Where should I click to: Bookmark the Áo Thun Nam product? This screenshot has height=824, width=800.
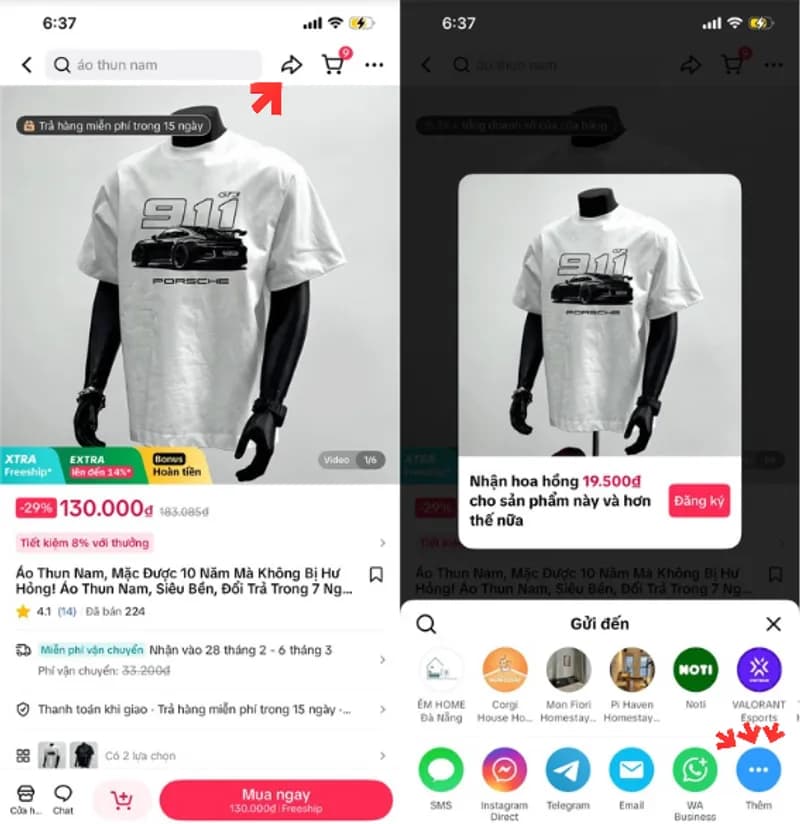pos(376,574)
